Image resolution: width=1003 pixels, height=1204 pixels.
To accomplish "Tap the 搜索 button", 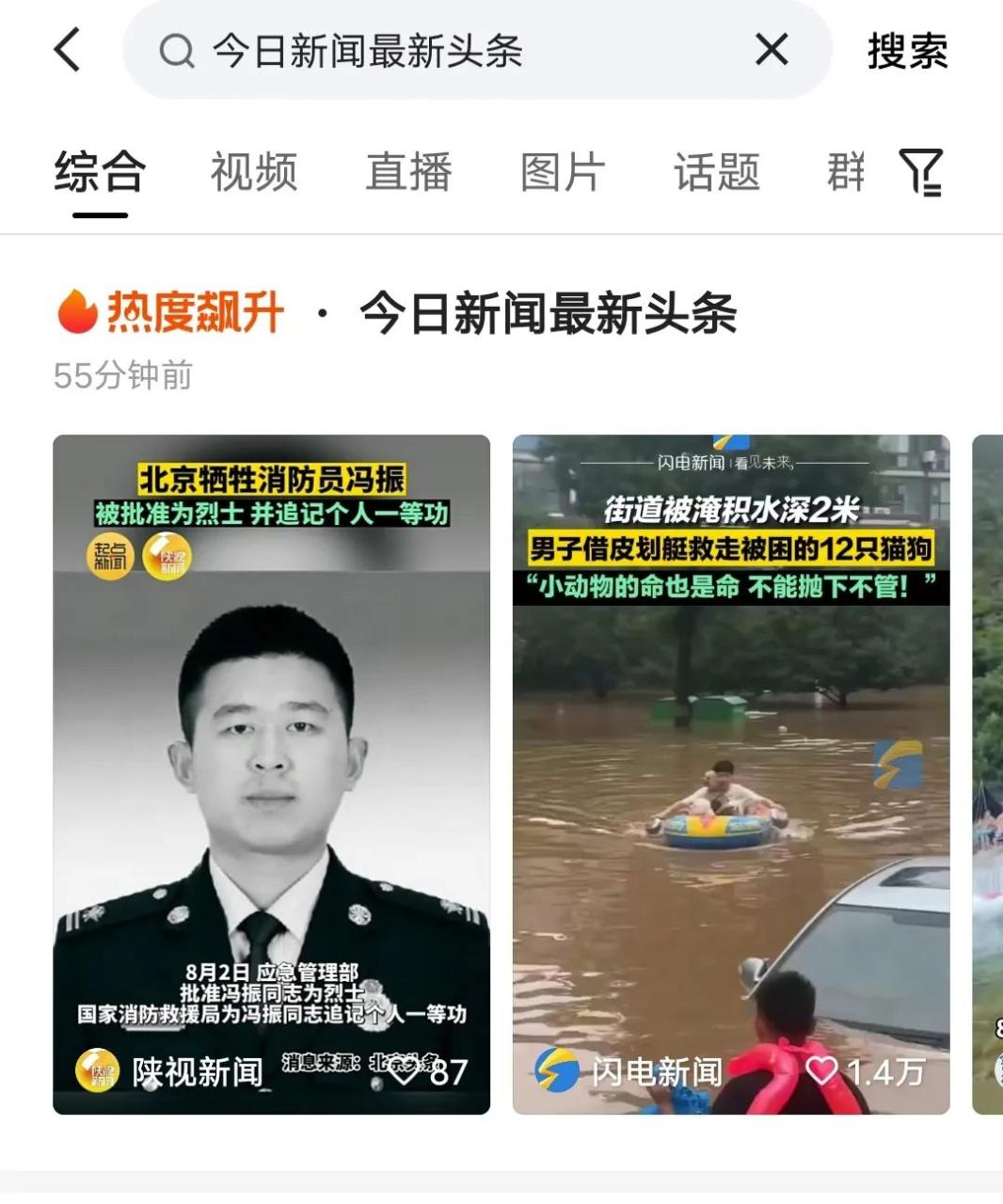I will [x=907, y=51].
